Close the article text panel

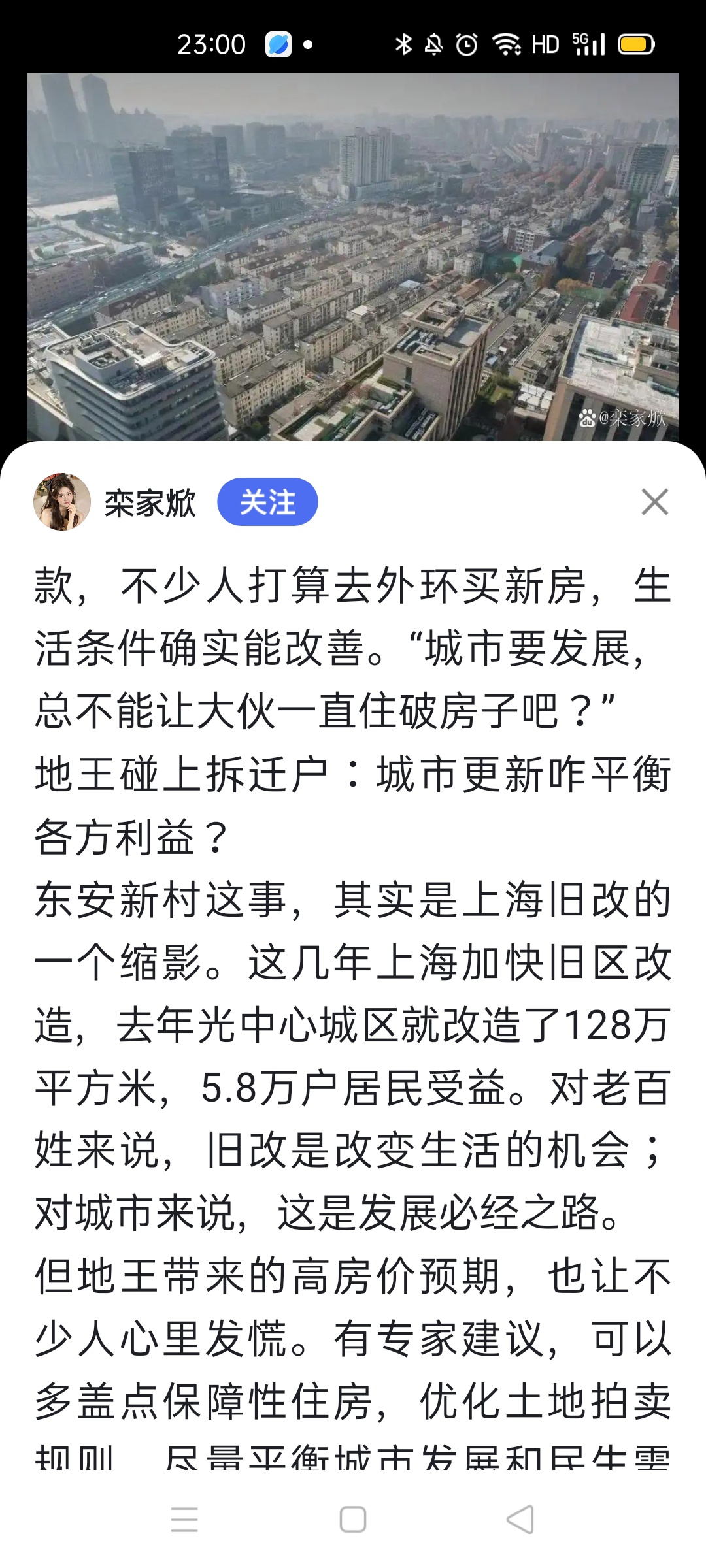654,502
